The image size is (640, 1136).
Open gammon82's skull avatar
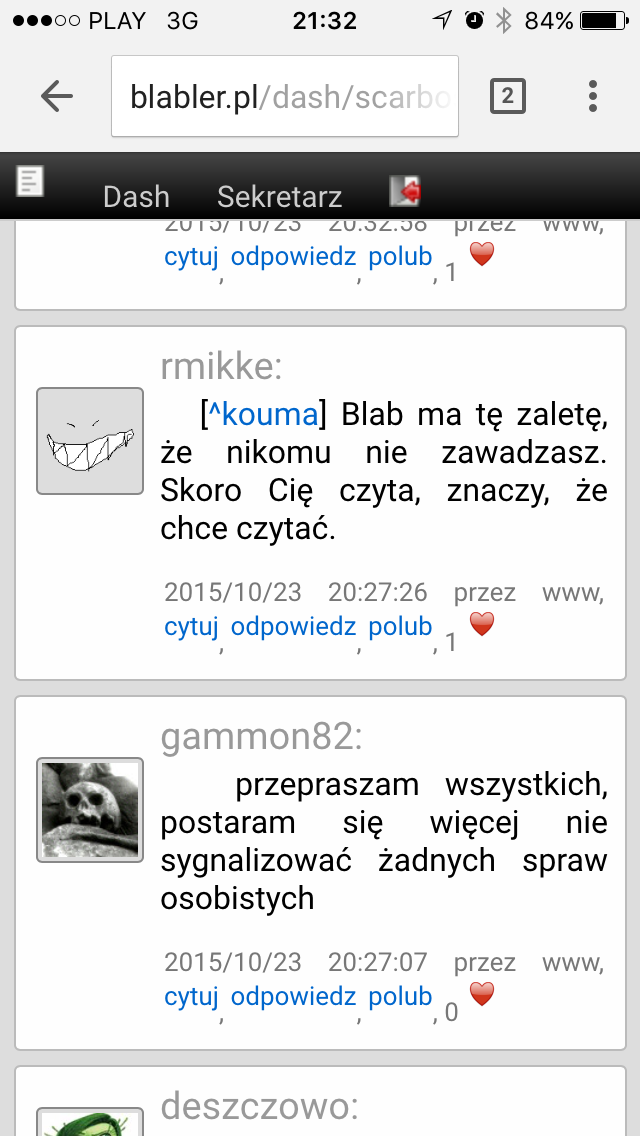click(90, 810)
